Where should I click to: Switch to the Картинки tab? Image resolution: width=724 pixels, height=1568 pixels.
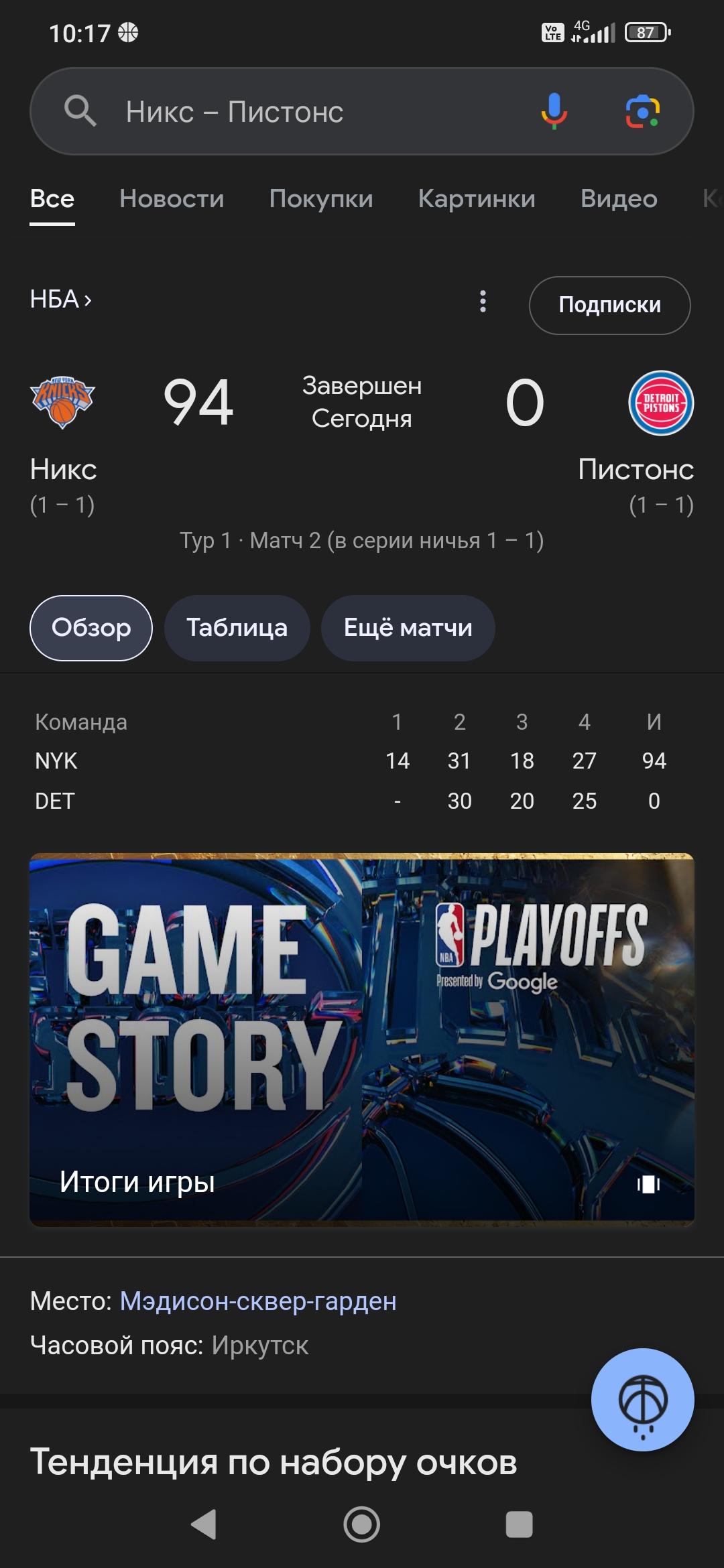pyautogui.click(x=477, y=199)
